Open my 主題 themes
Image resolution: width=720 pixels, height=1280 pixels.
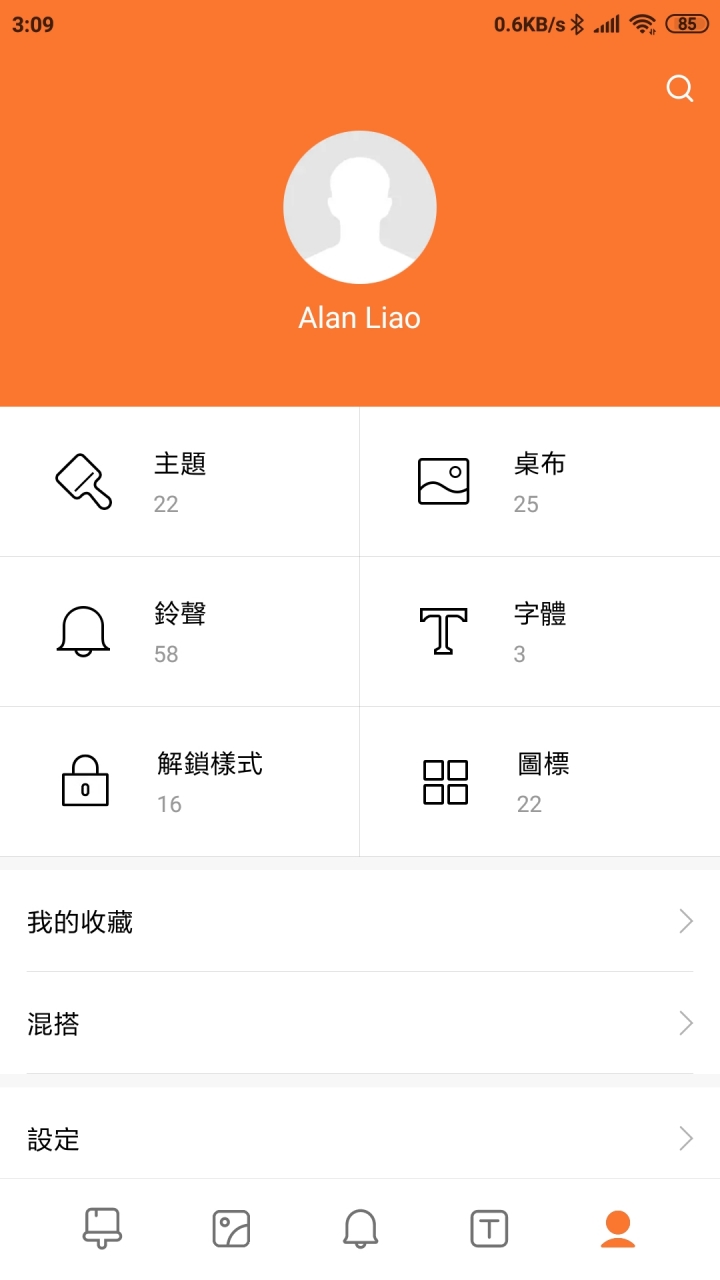tap(180, 482)
